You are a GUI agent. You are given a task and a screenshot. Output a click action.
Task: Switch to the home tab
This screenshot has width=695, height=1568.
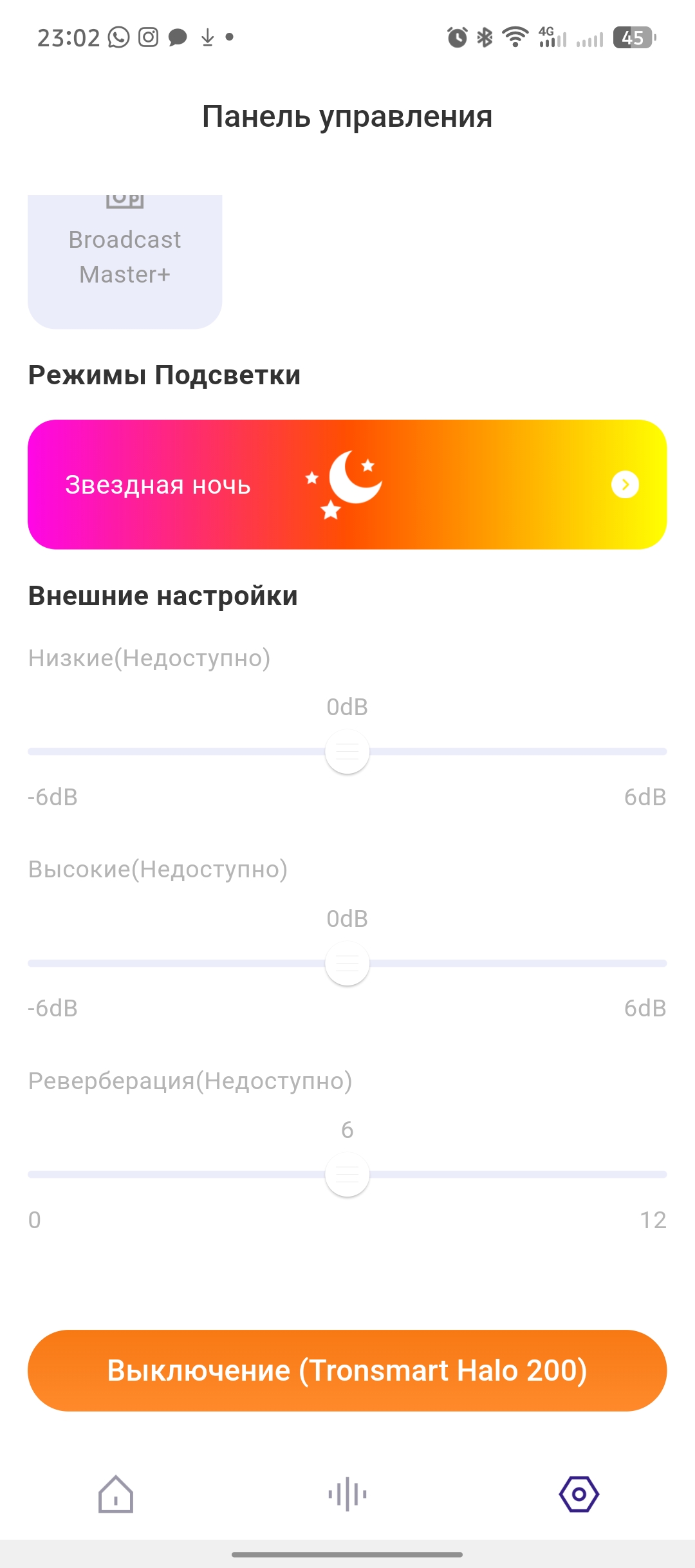pos(116,1493)
